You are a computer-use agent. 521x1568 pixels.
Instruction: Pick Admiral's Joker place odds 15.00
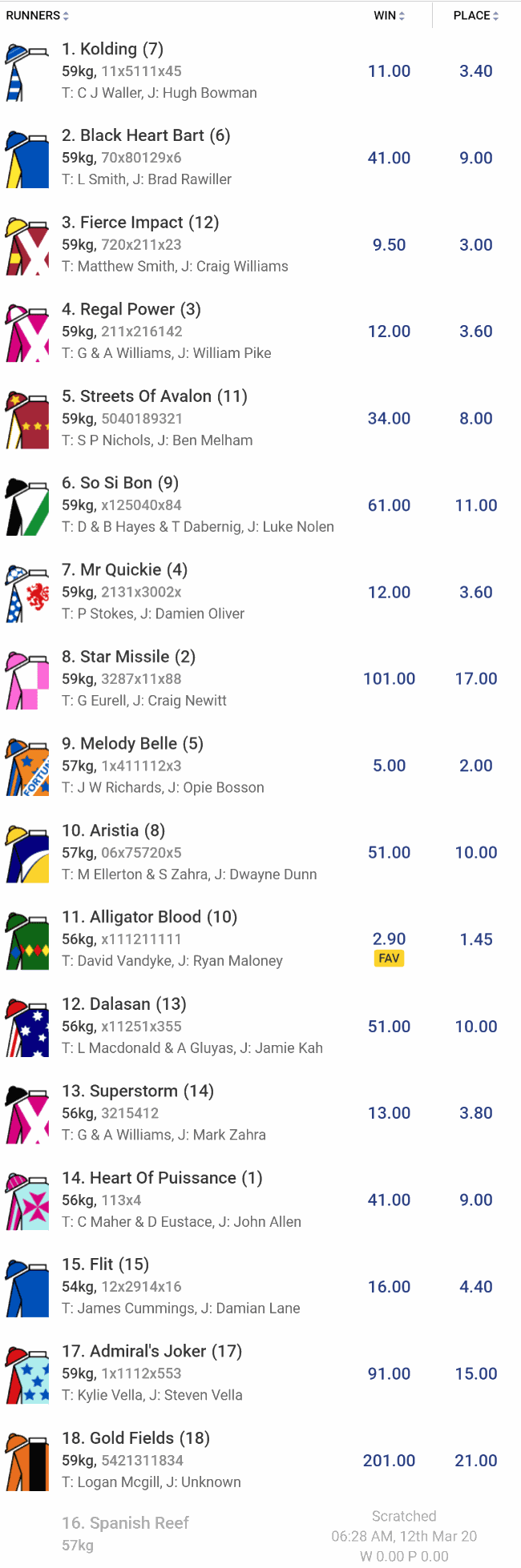point(475,1374)
